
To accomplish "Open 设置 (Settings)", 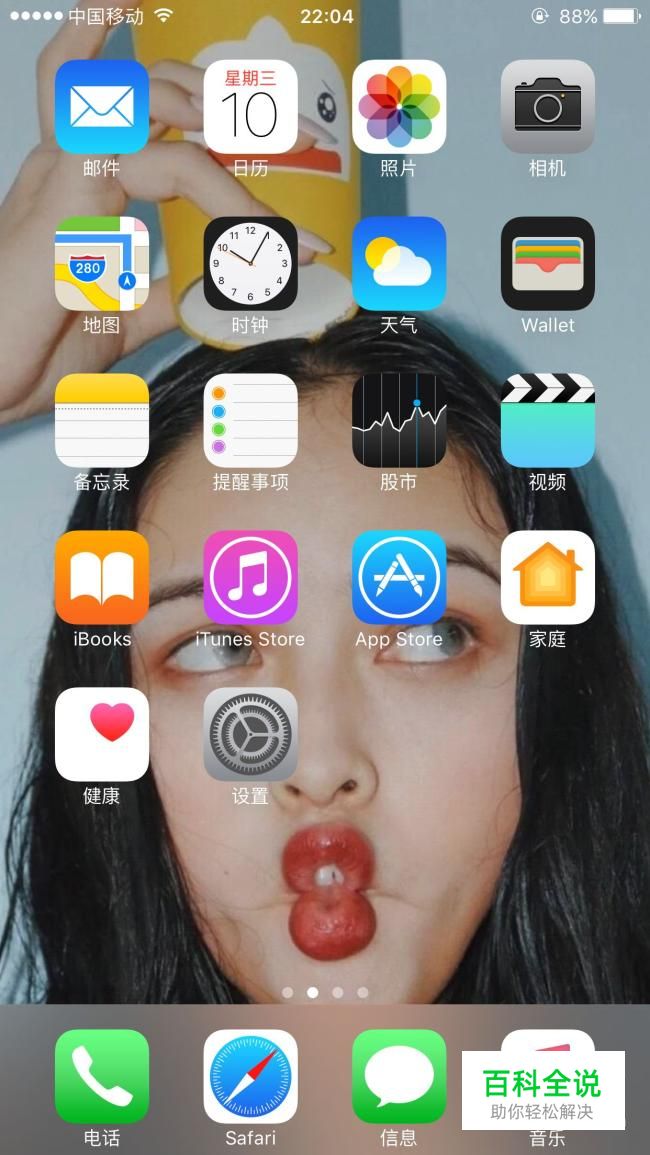I will click(x=250, y=735).
